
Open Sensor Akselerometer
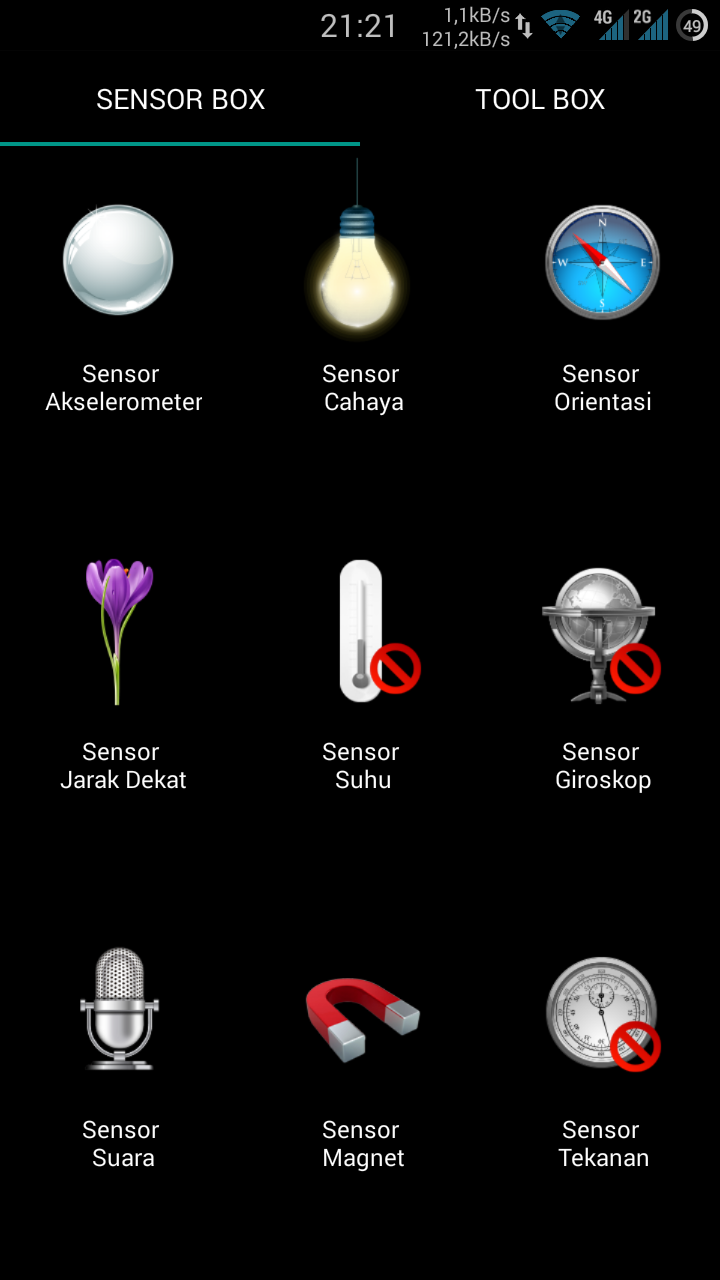(x=119, y=260)
